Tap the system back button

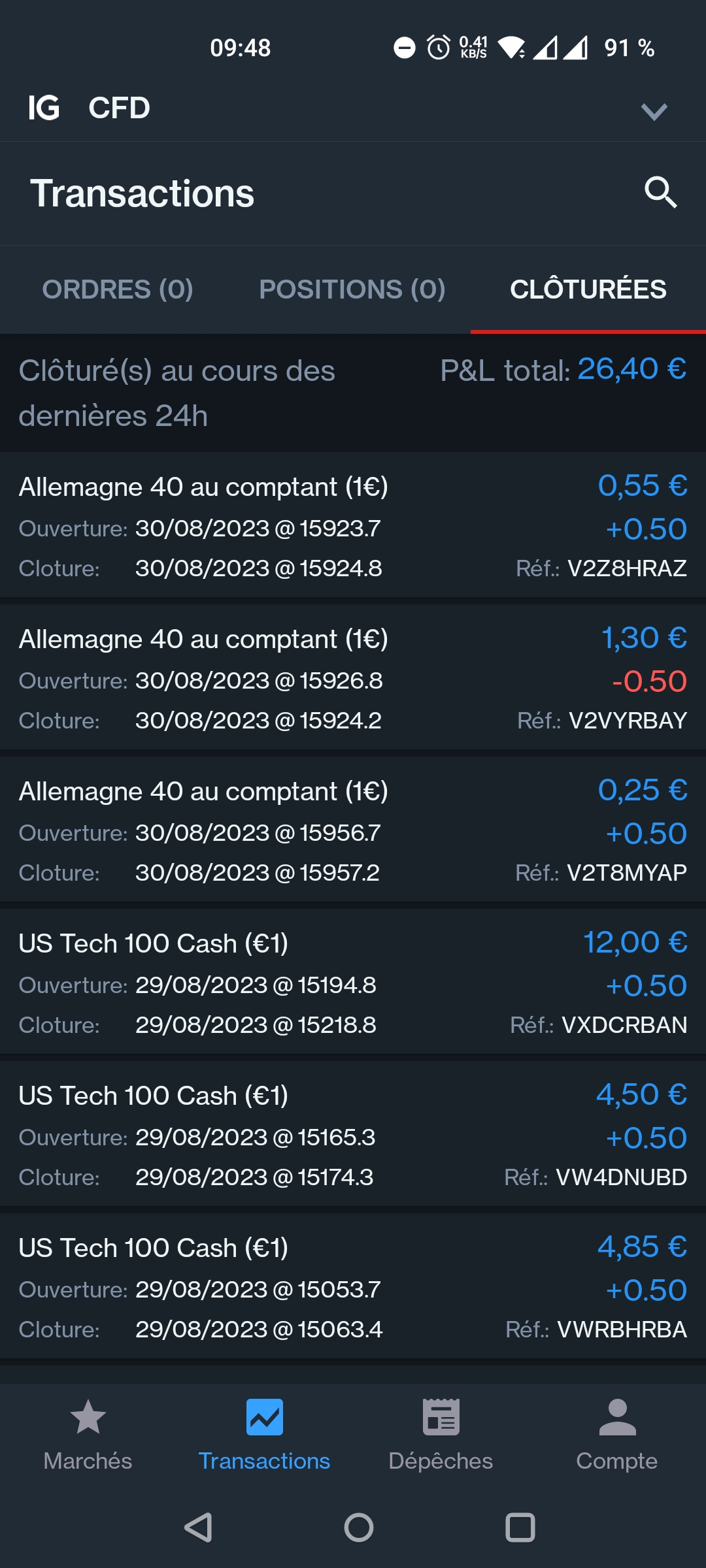(x=199, y=1527)
